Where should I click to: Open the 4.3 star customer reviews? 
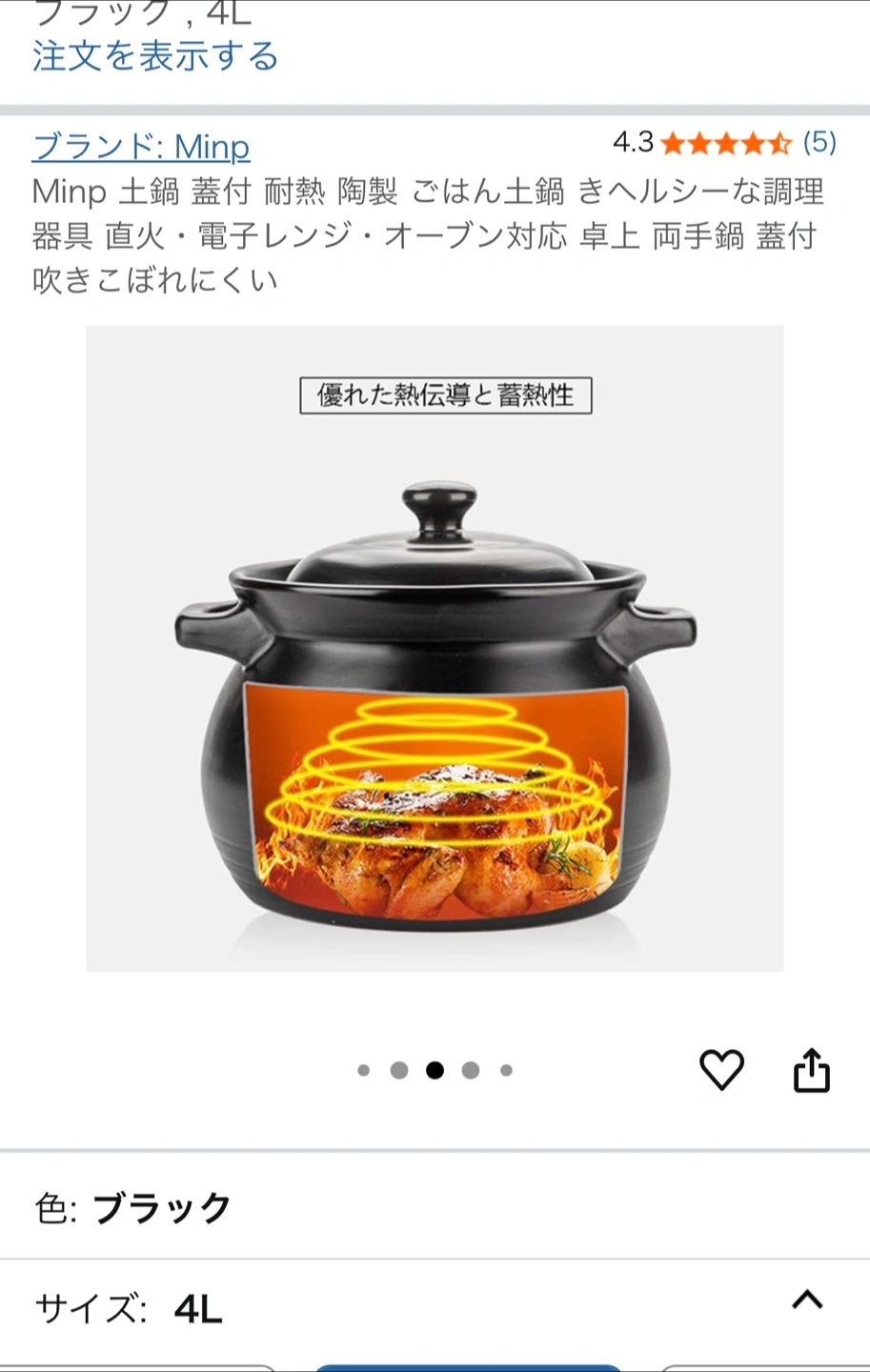point(724,143)
